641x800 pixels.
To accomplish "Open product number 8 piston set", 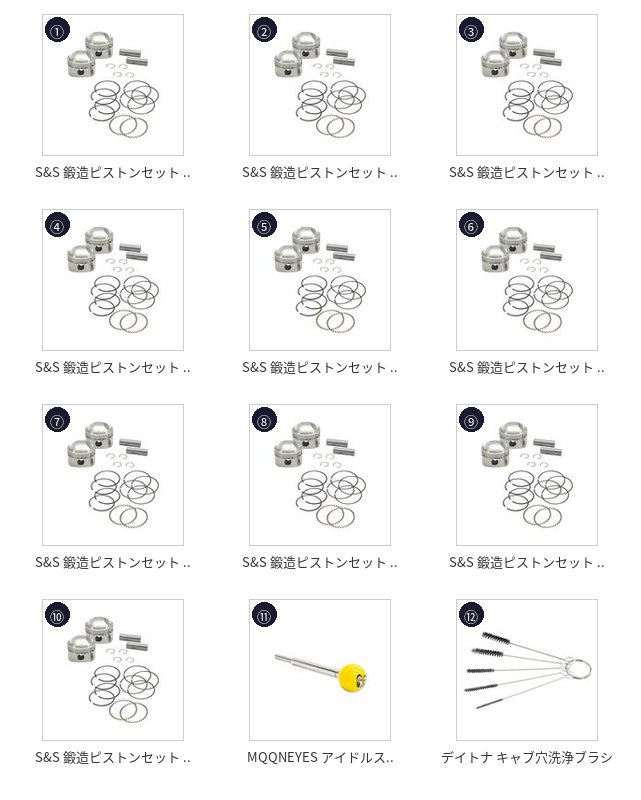I will (320, 475).
